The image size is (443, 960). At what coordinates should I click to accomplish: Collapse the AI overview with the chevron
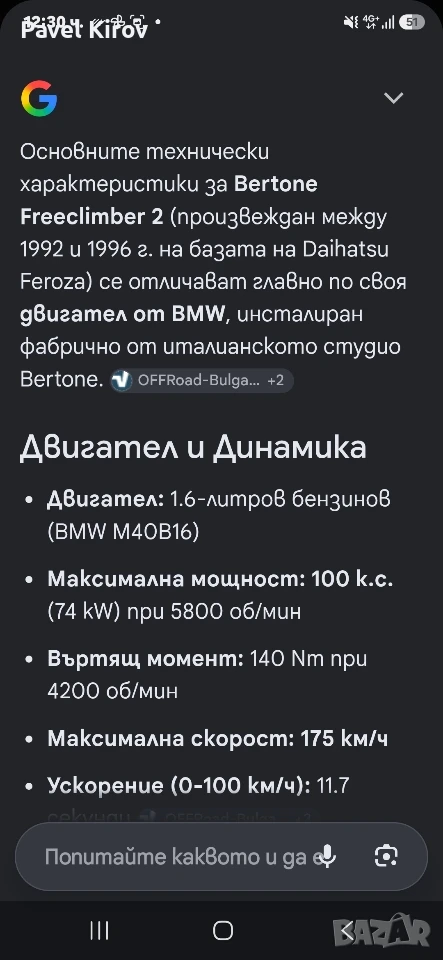point(393,98)
